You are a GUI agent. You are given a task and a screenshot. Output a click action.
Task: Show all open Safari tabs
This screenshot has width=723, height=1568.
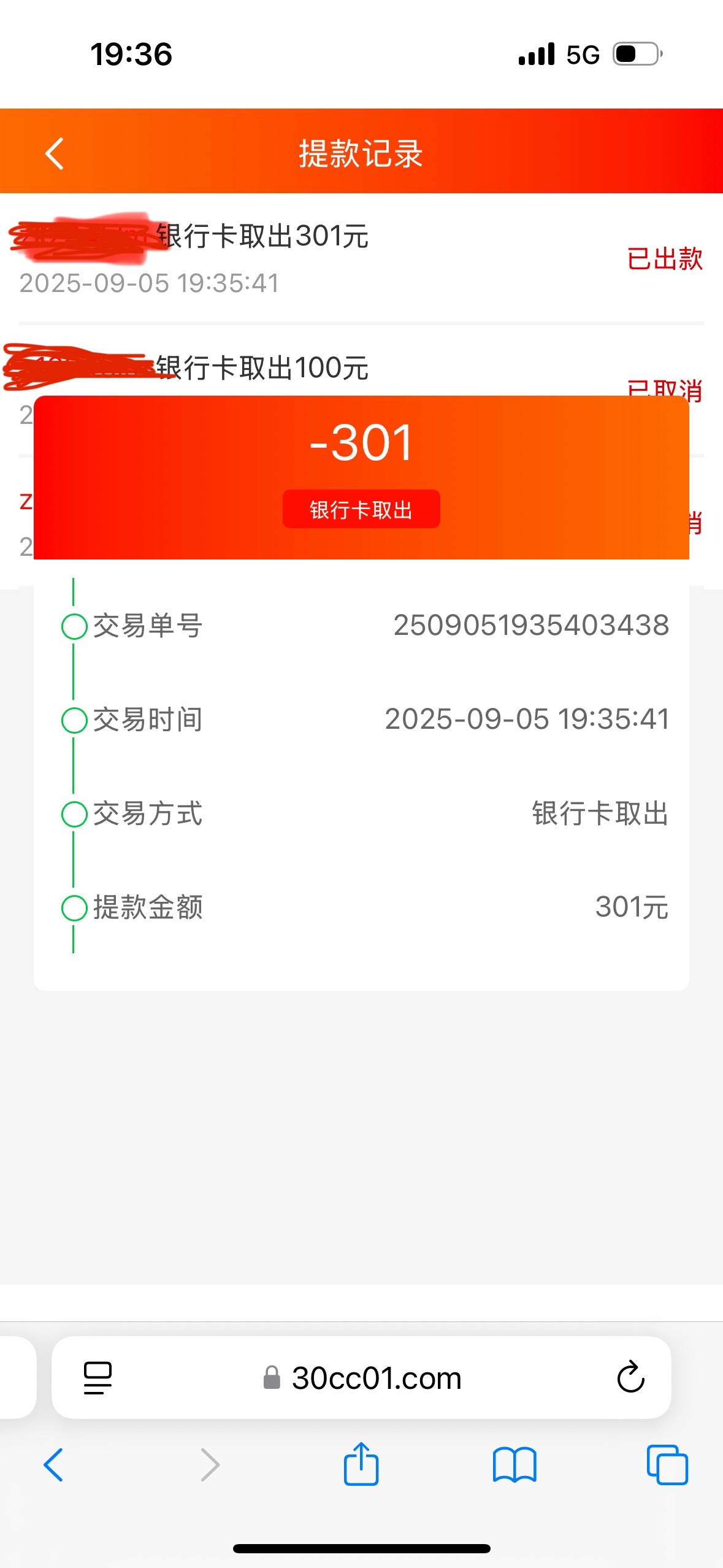pos(667,1465)
